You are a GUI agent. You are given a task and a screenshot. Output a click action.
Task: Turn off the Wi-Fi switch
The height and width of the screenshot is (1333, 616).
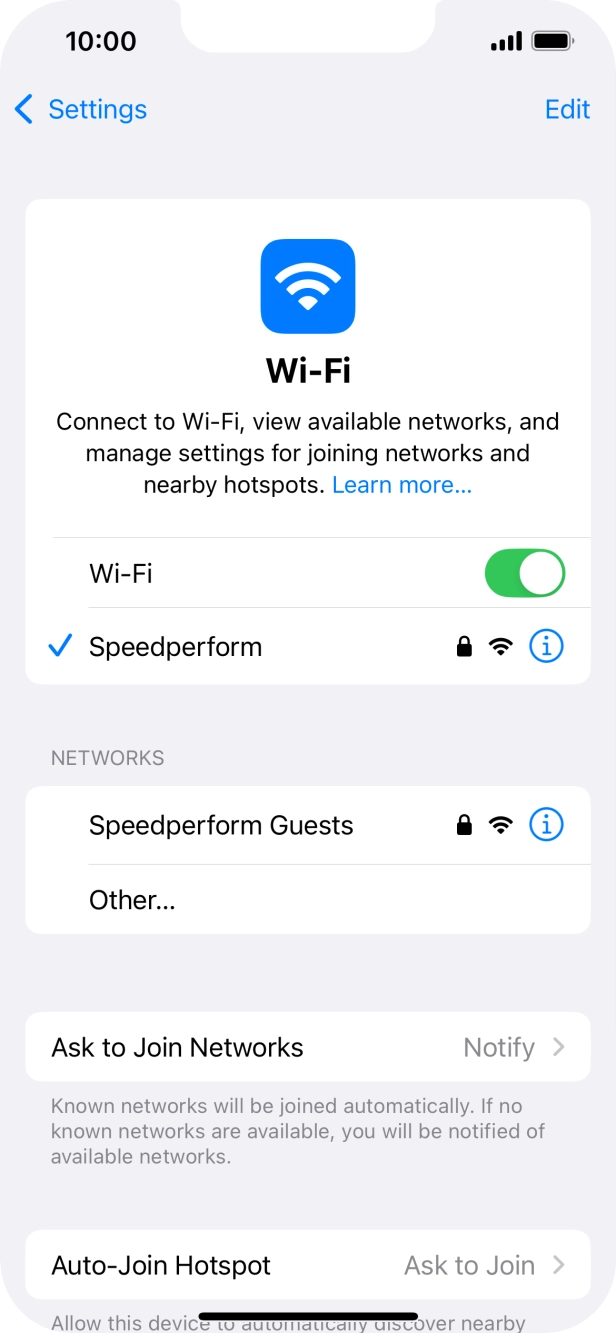524,574
